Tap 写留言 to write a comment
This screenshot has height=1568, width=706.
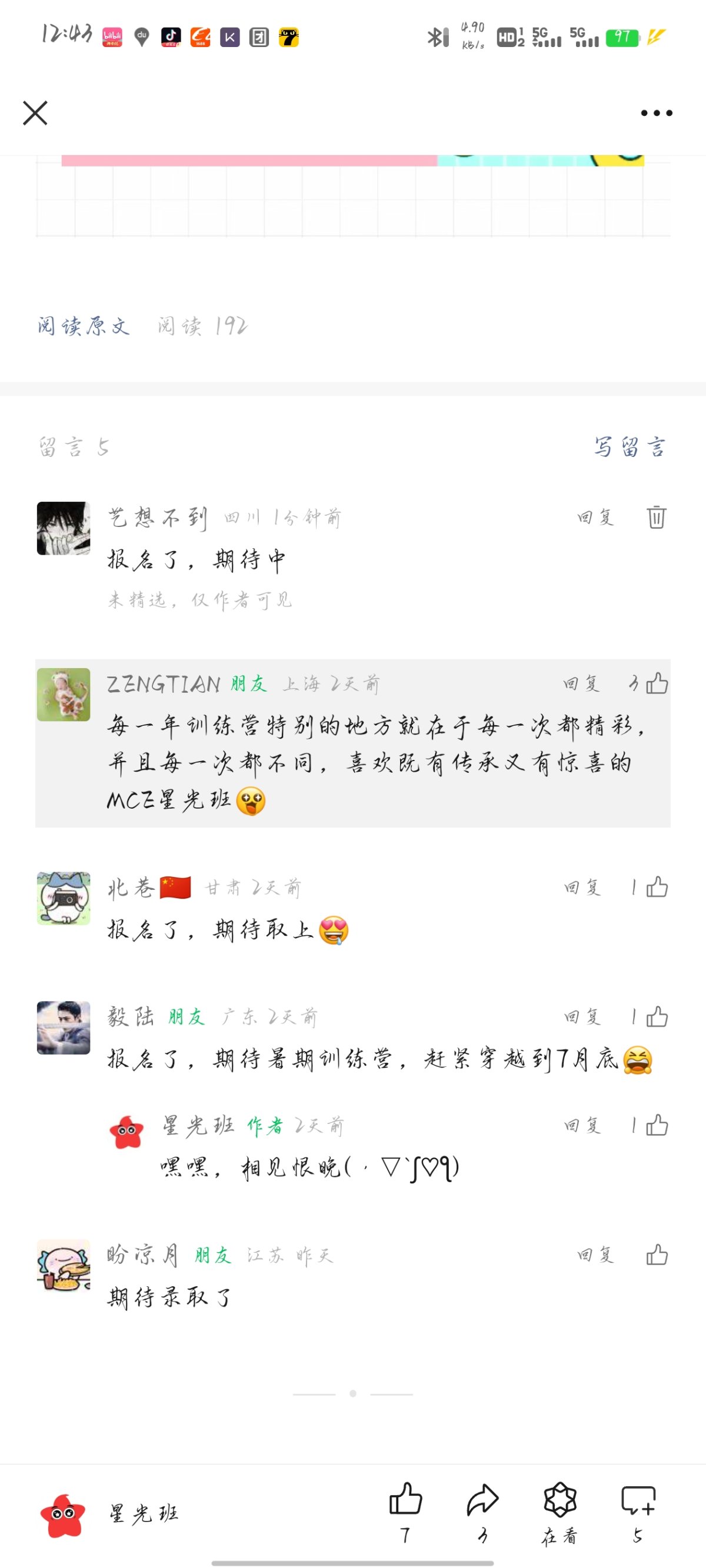(x=630, y=447)
